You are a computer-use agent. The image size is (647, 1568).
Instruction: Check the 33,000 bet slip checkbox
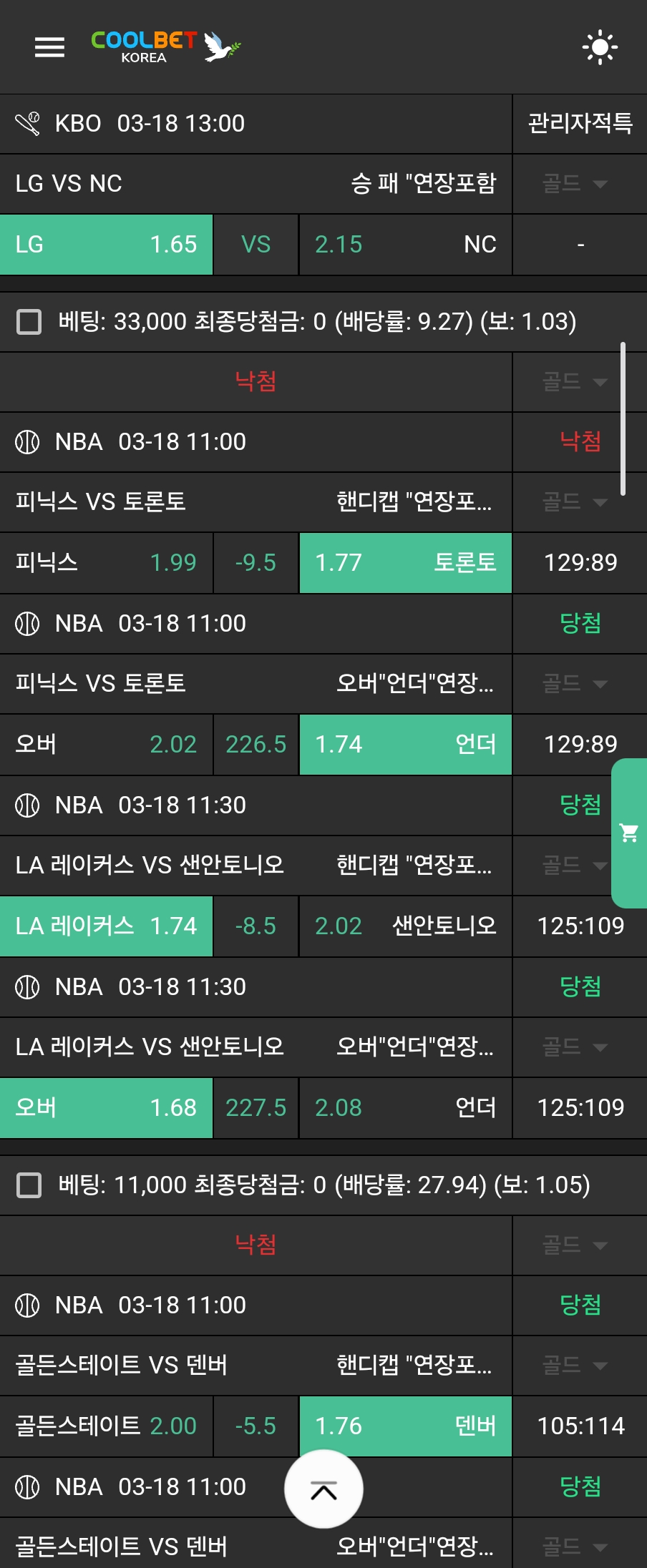pyautogui.click(x=29, y=322)
